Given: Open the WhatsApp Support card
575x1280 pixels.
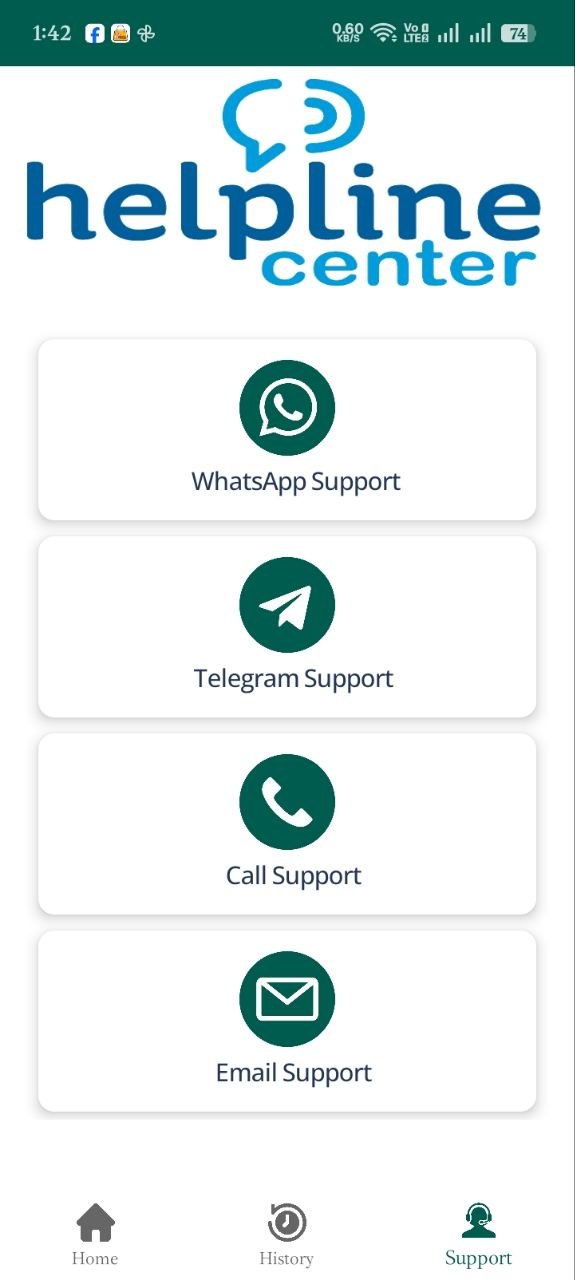Looking at the screenshot, I should coord(287,429).
